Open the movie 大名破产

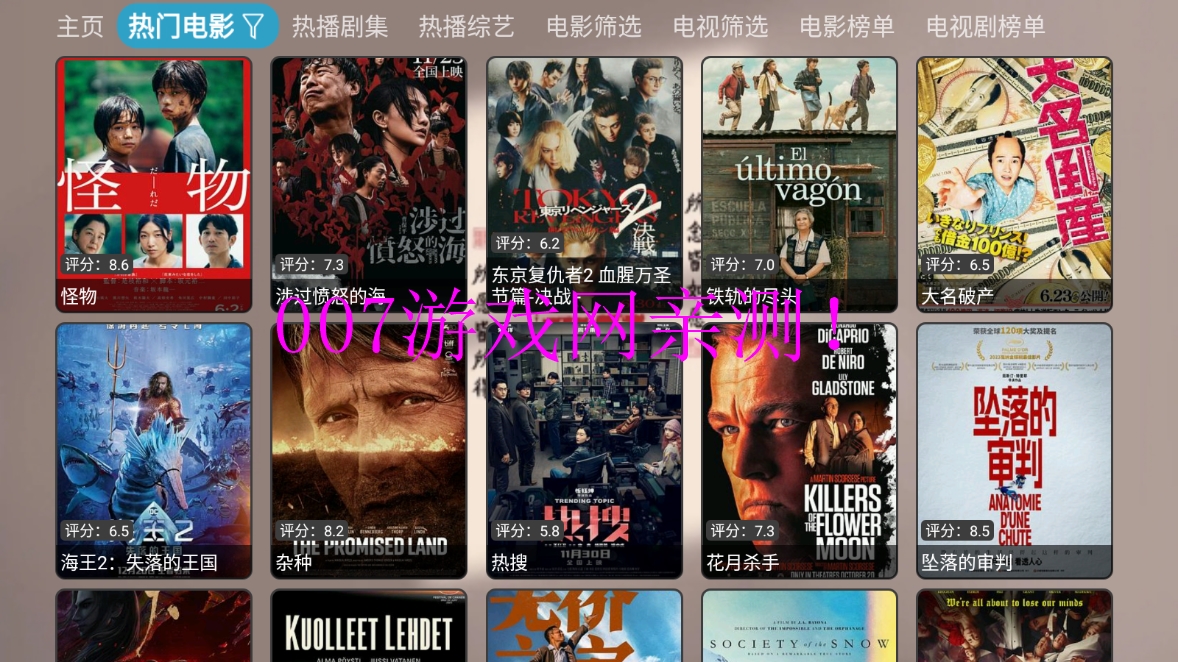pos(1014,184)
